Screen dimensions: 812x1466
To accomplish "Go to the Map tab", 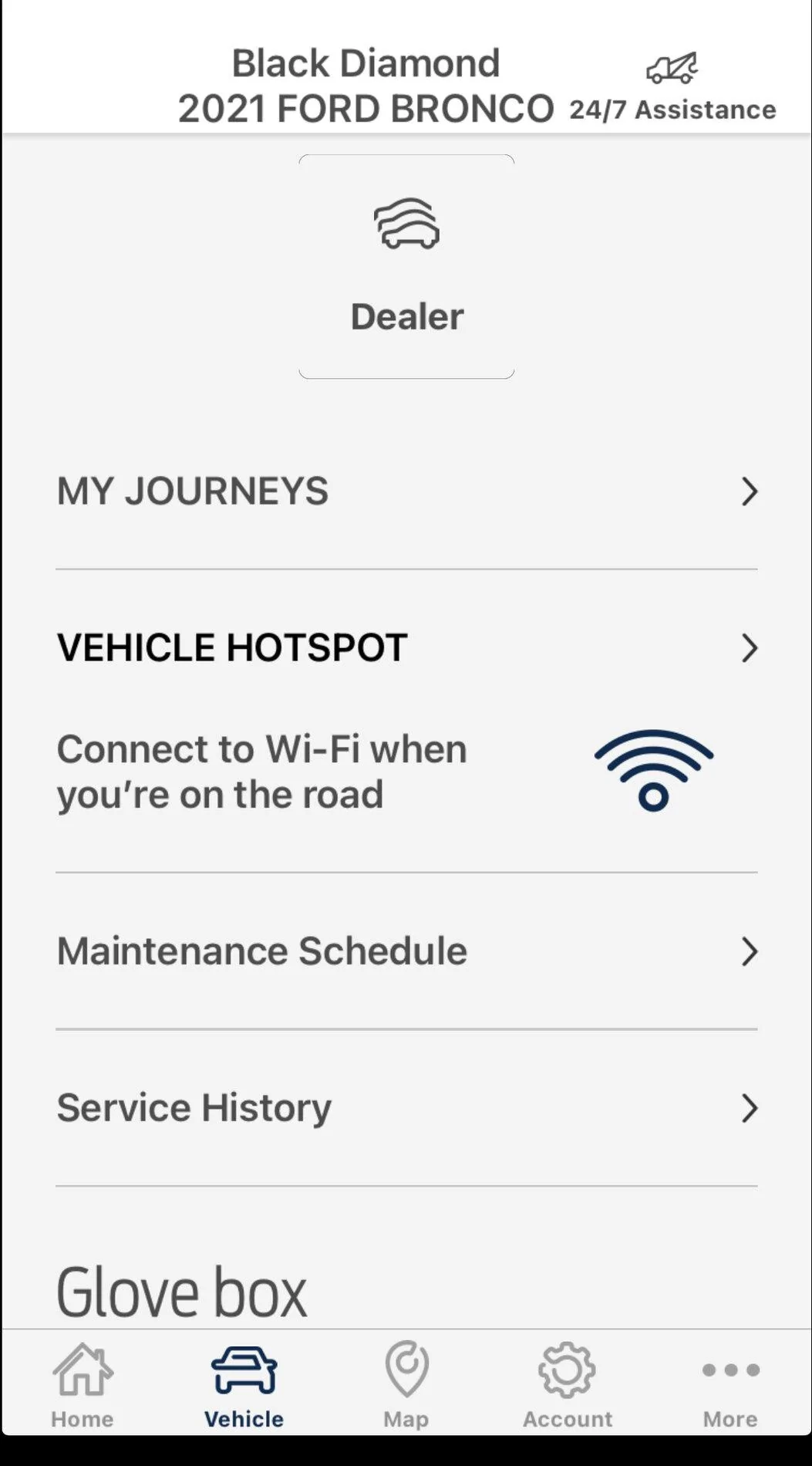I will [x=406, y=1385].
